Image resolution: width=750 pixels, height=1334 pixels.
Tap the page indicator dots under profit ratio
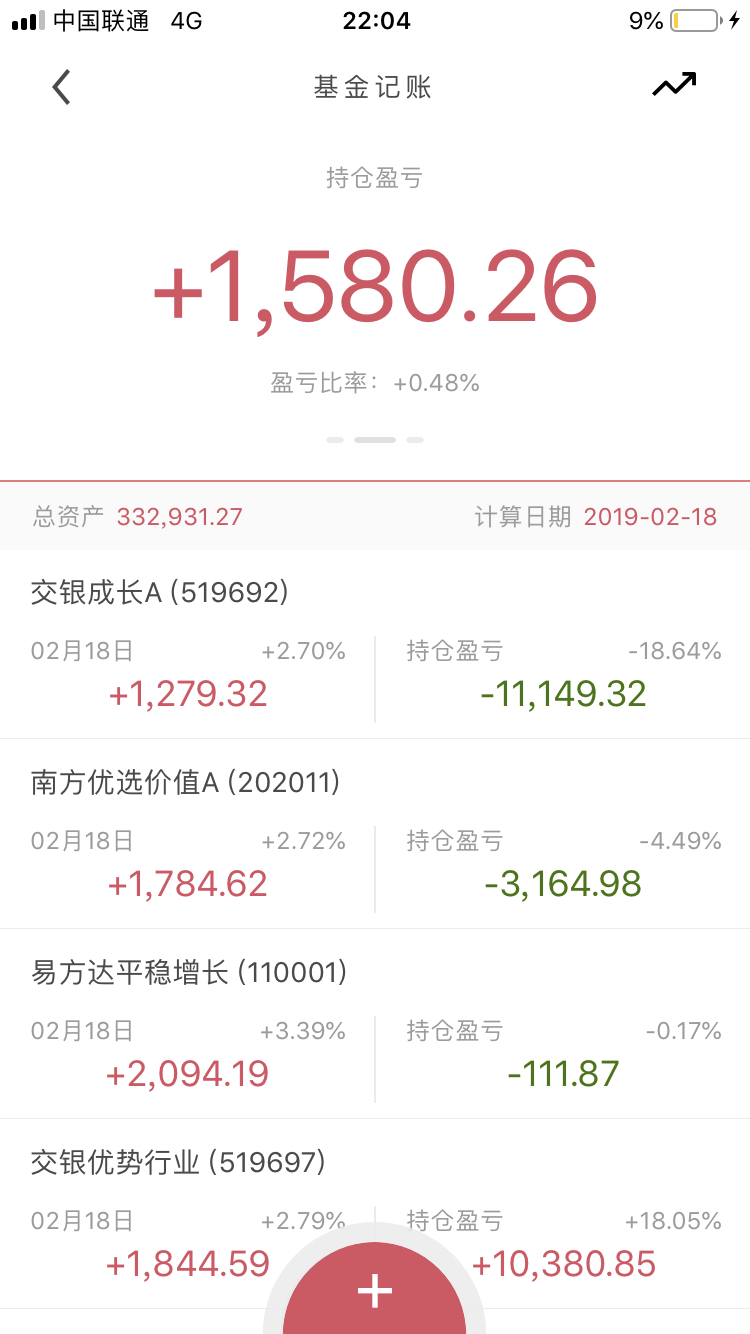pyautogui.click(x=375, y=440)
